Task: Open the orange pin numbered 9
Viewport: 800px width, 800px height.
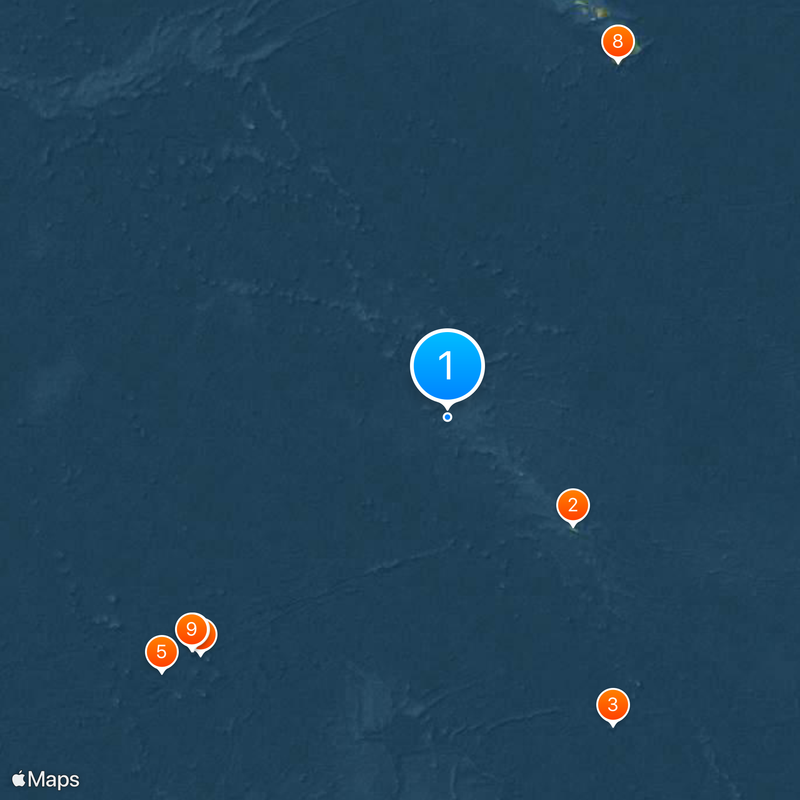Action: [x=189, y=629]
